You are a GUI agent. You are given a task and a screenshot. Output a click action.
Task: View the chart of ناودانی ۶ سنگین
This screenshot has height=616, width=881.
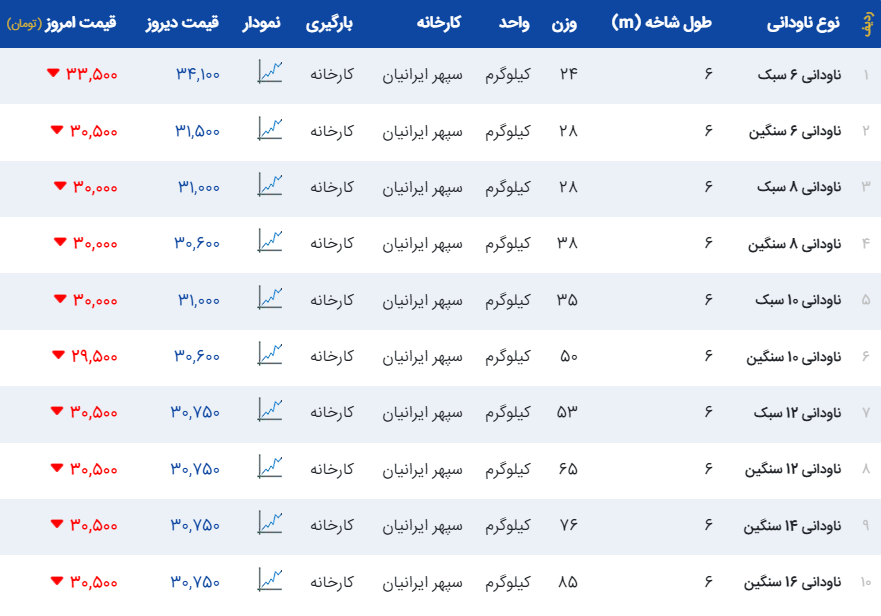tap(270, 129)
